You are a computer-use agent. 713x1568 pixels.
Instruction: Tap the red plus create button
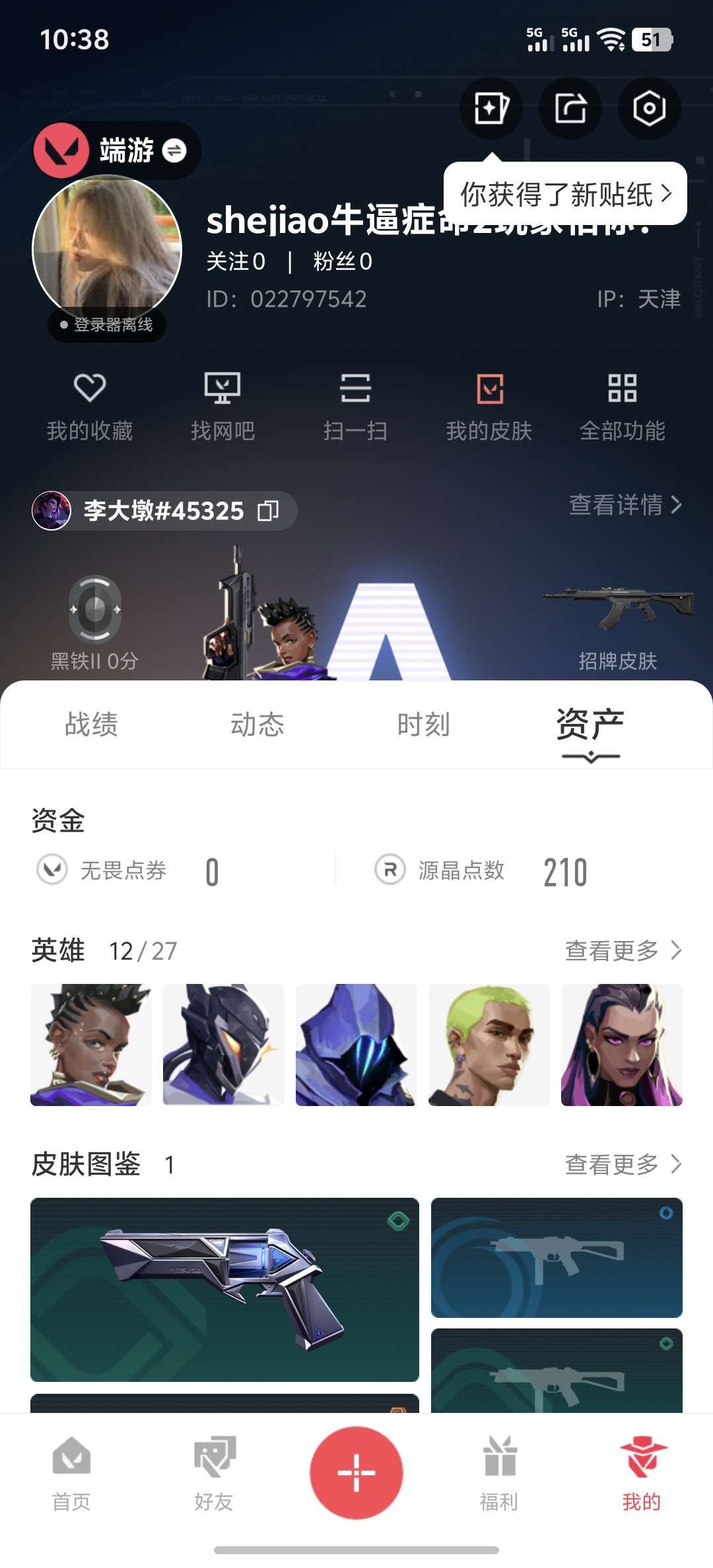356,1472
